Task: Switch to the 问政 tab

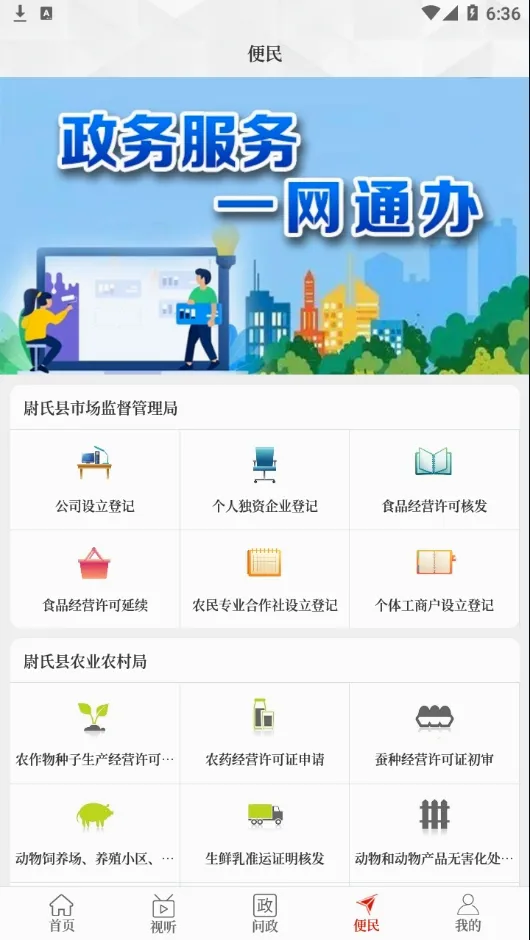Action: pyautogui.click(x=265, y=914)
